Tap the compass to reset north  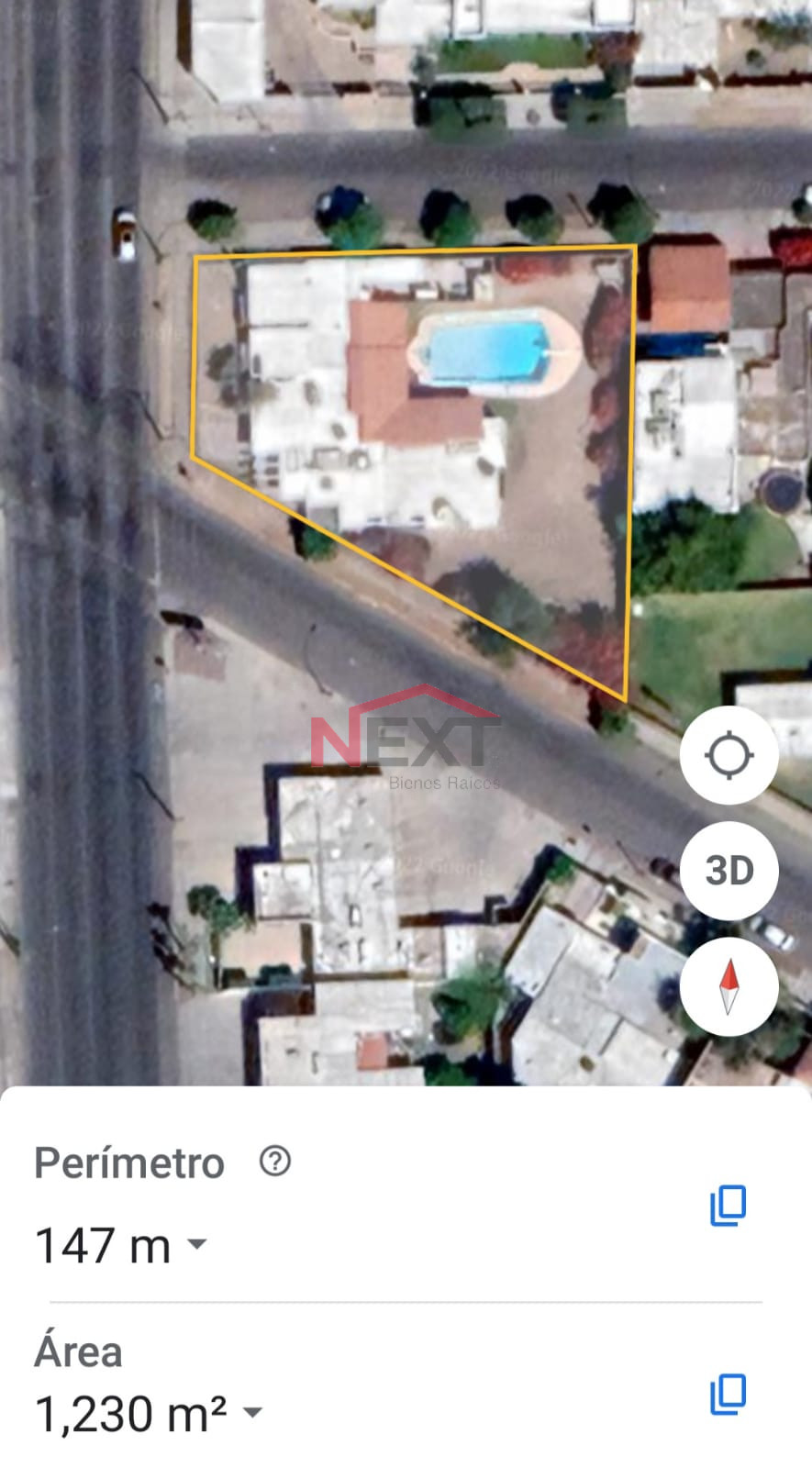(x=729, y=986)
